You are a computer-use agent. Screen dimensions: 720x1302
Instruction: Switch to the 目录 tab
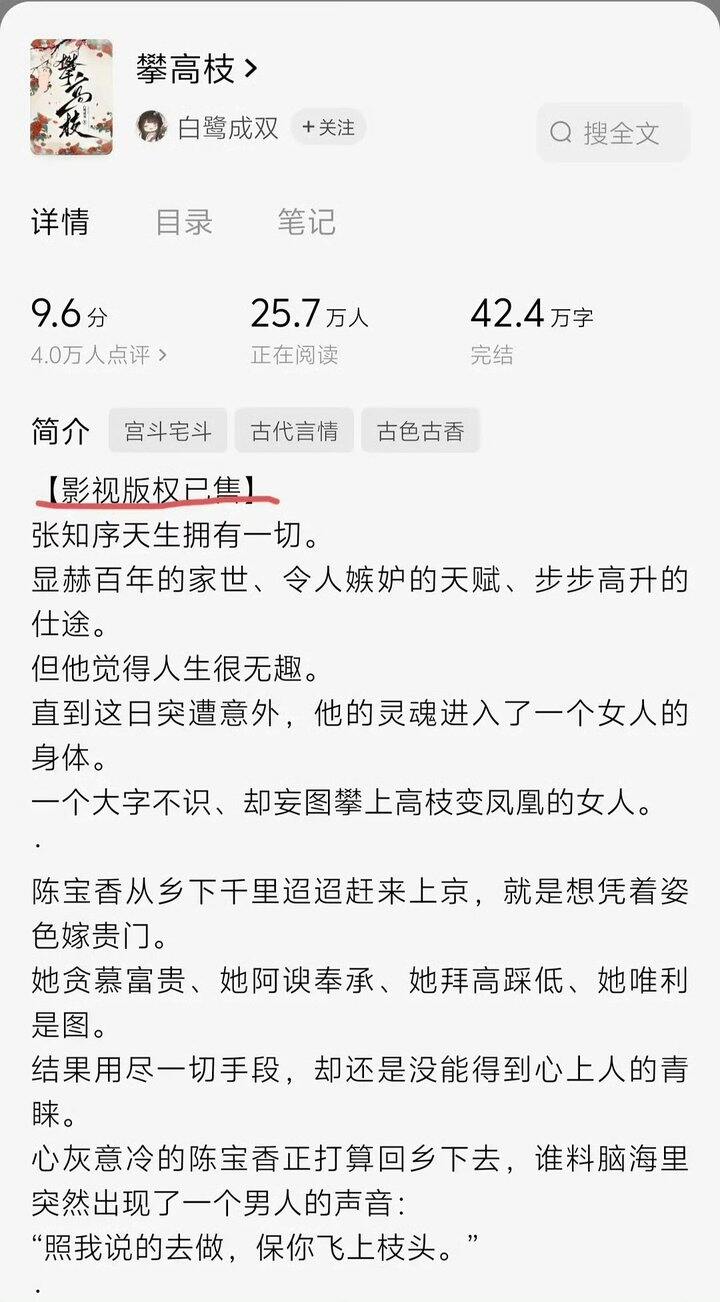[x=184, y=222]
